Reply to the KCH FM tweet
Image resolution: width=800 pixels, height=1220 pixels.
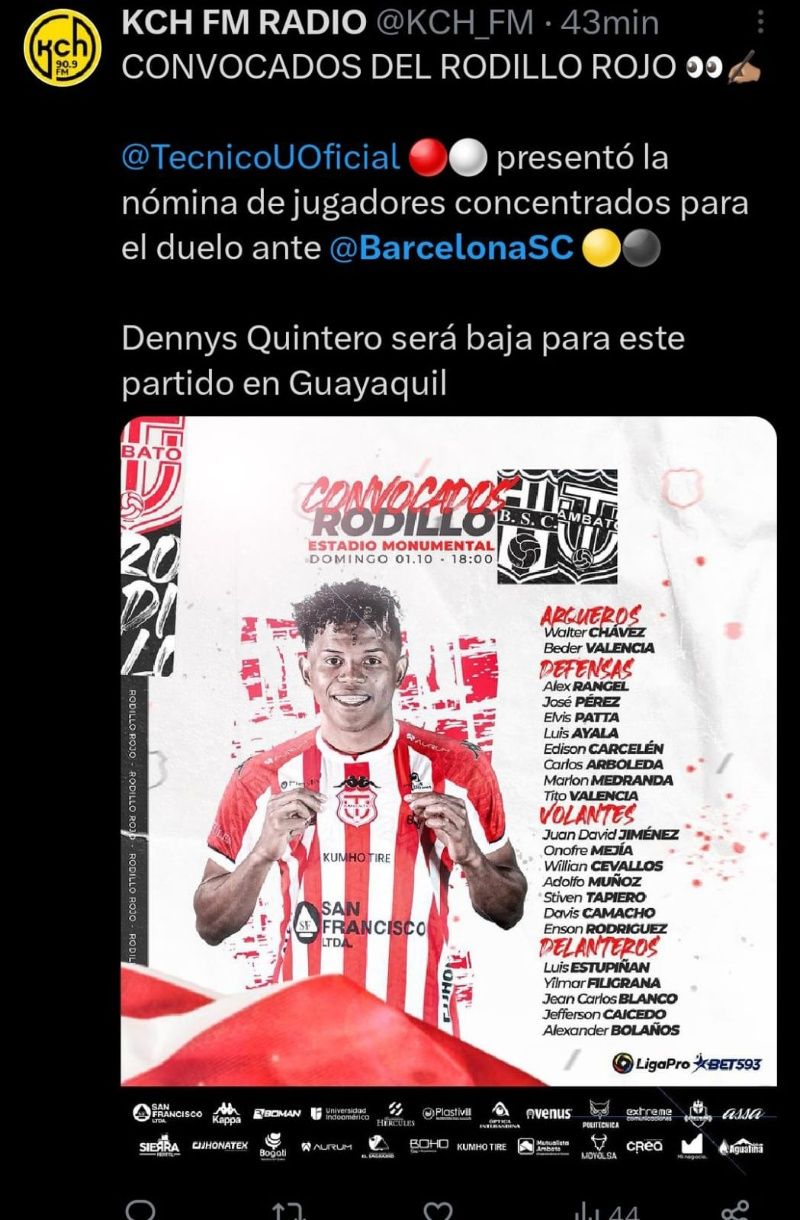pyautogui.click(x=141, y=1212)
